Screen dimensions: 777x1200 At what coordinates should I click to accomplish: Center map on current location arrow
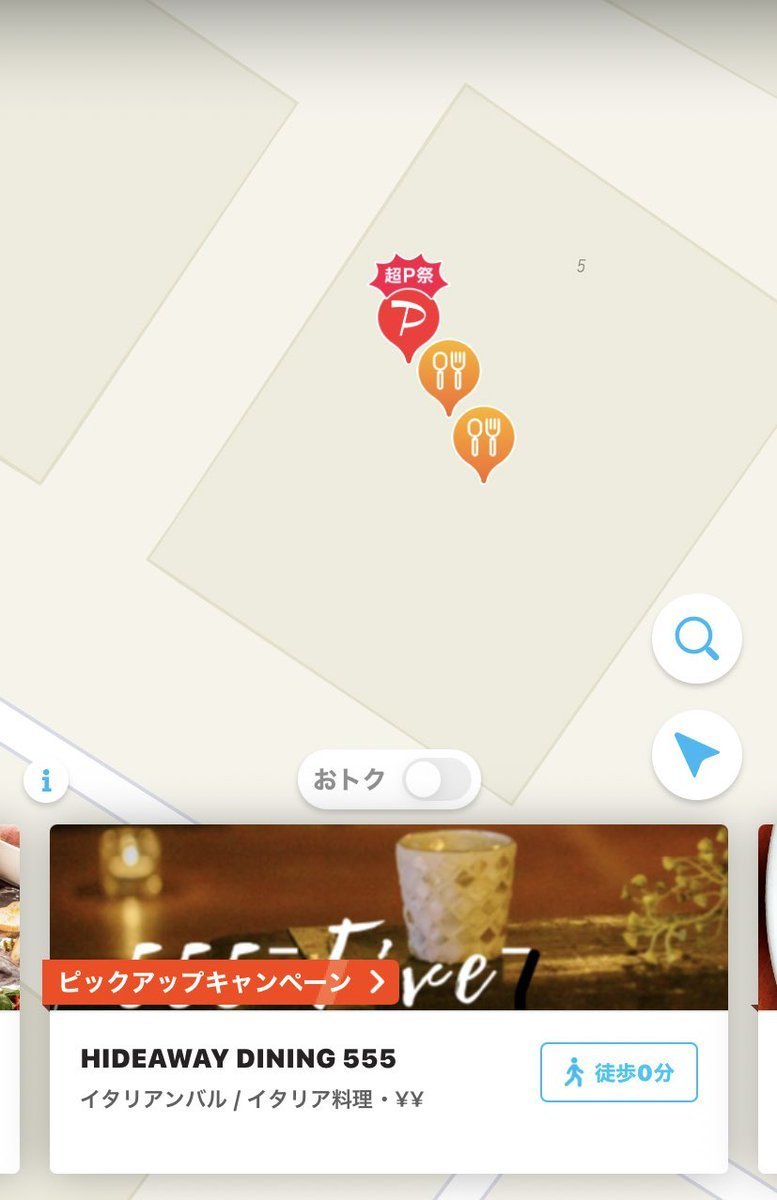tap(697, 755)
